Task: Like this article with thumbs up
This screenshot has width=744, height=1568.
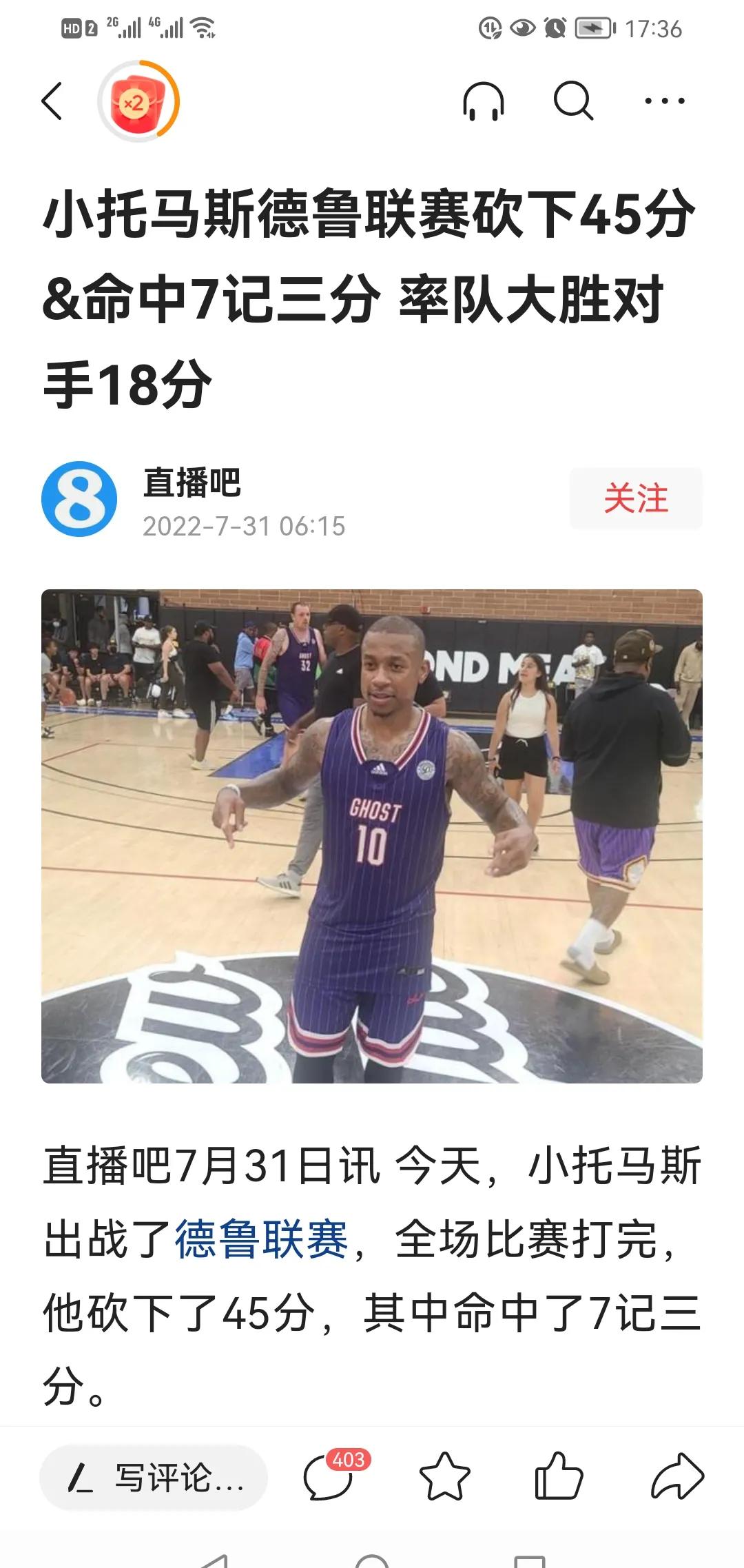Action: coord(558,1477)
